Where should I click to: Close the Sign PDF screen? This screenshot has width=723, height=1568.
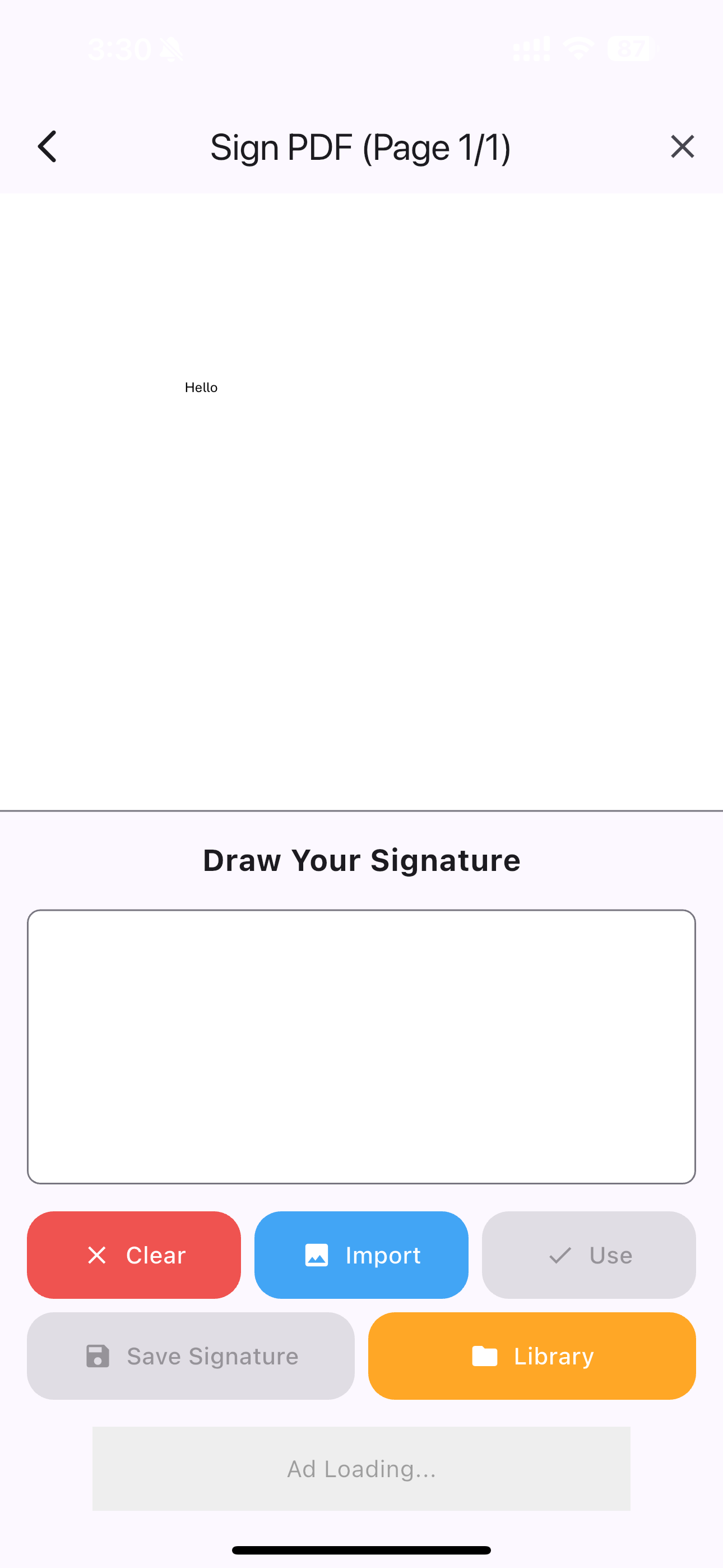[x=682, y=147]
